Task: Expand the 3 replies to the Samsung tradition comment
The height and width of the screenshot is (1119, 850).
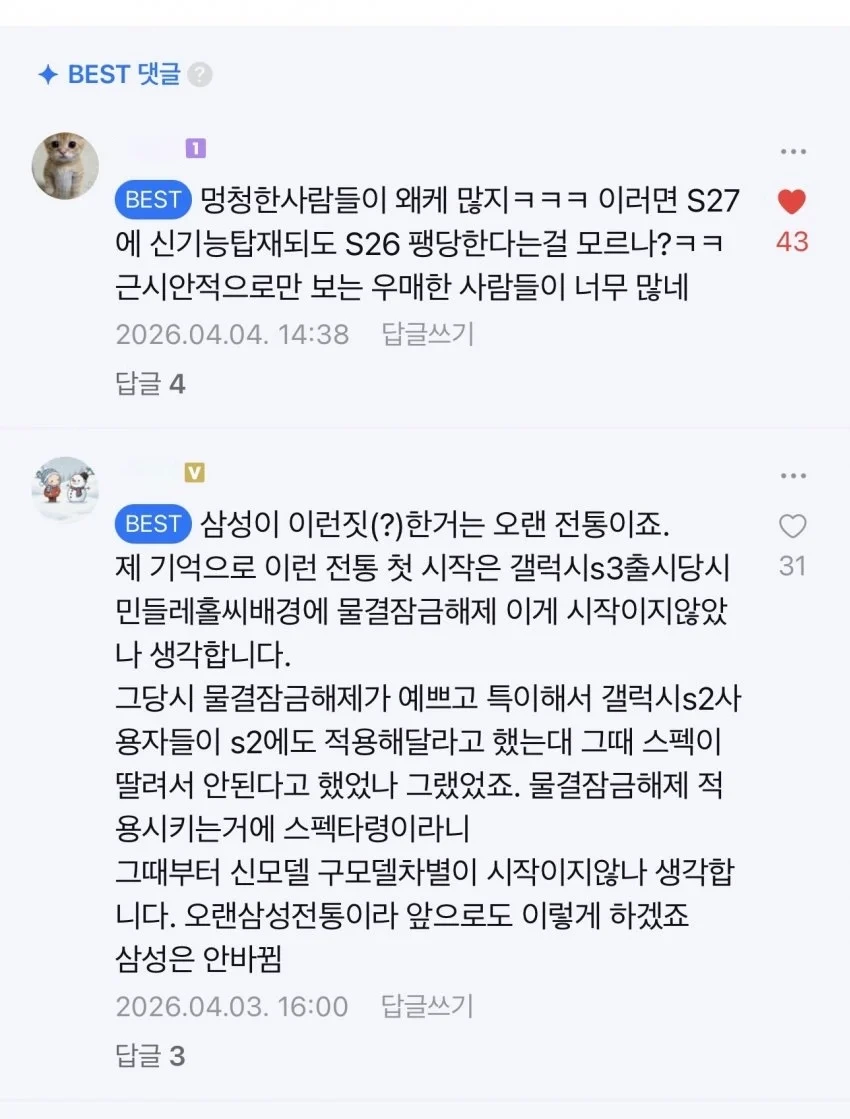Action: 150,1056
